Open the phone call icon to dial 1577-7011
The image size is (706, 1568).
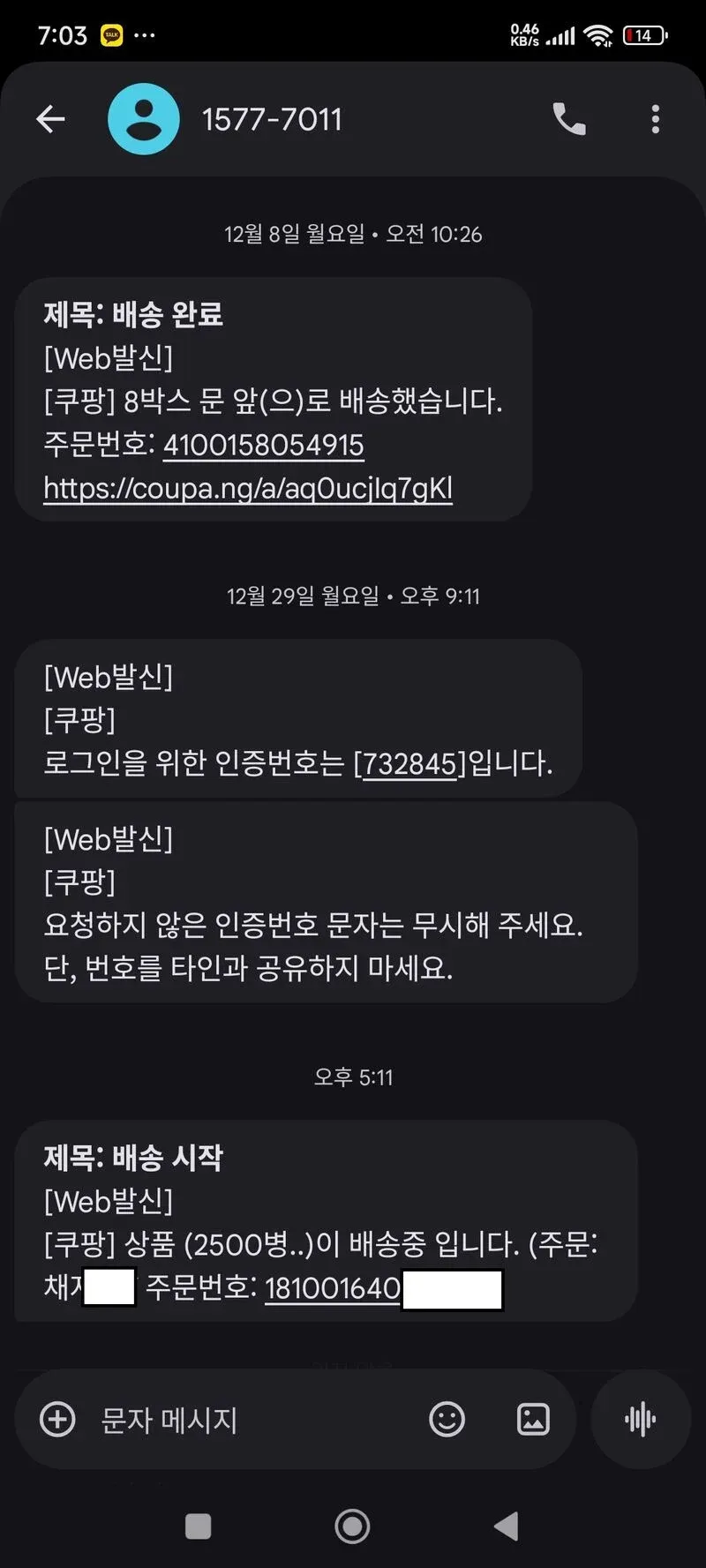click(x=567, y=119)
